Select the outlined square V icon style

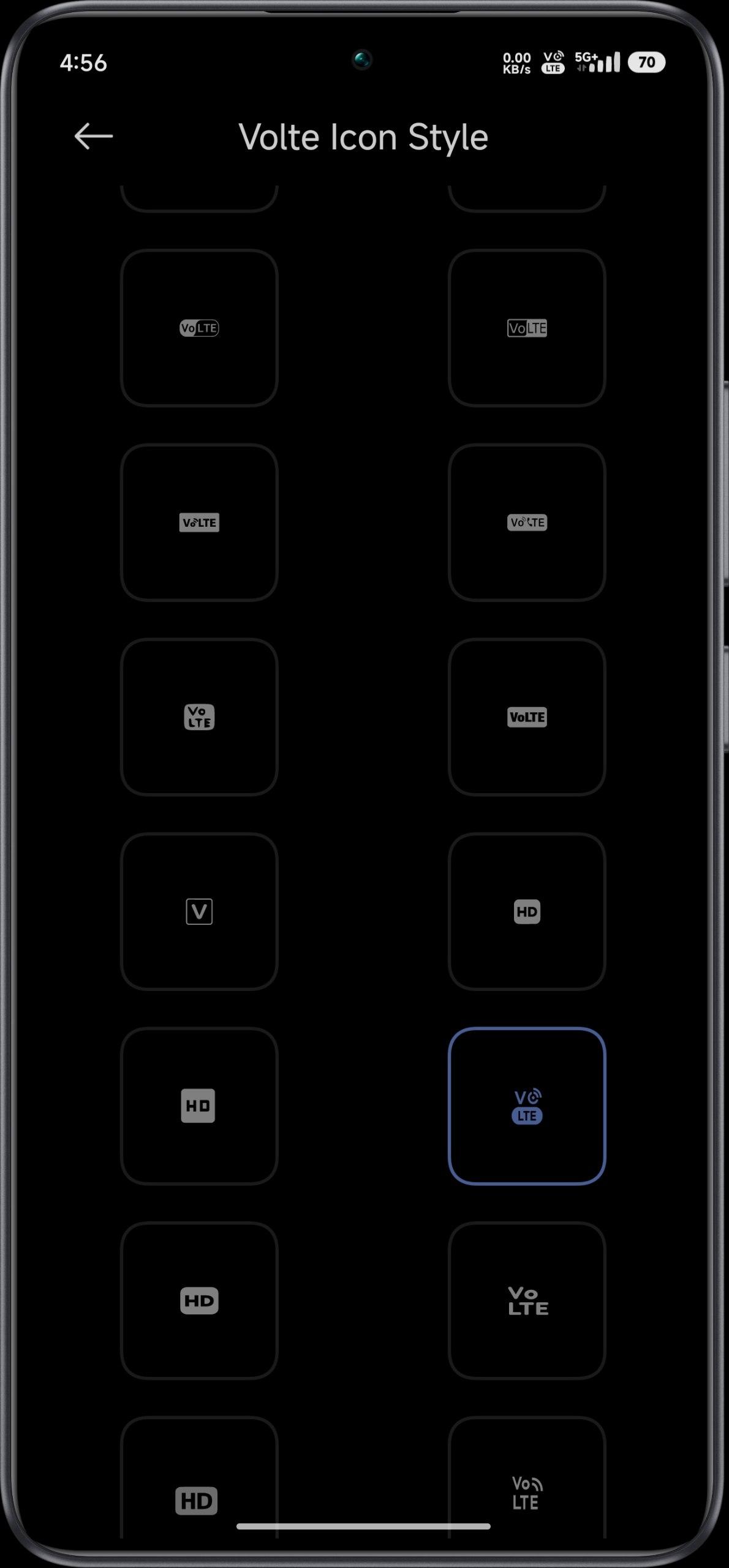[199, 911]
